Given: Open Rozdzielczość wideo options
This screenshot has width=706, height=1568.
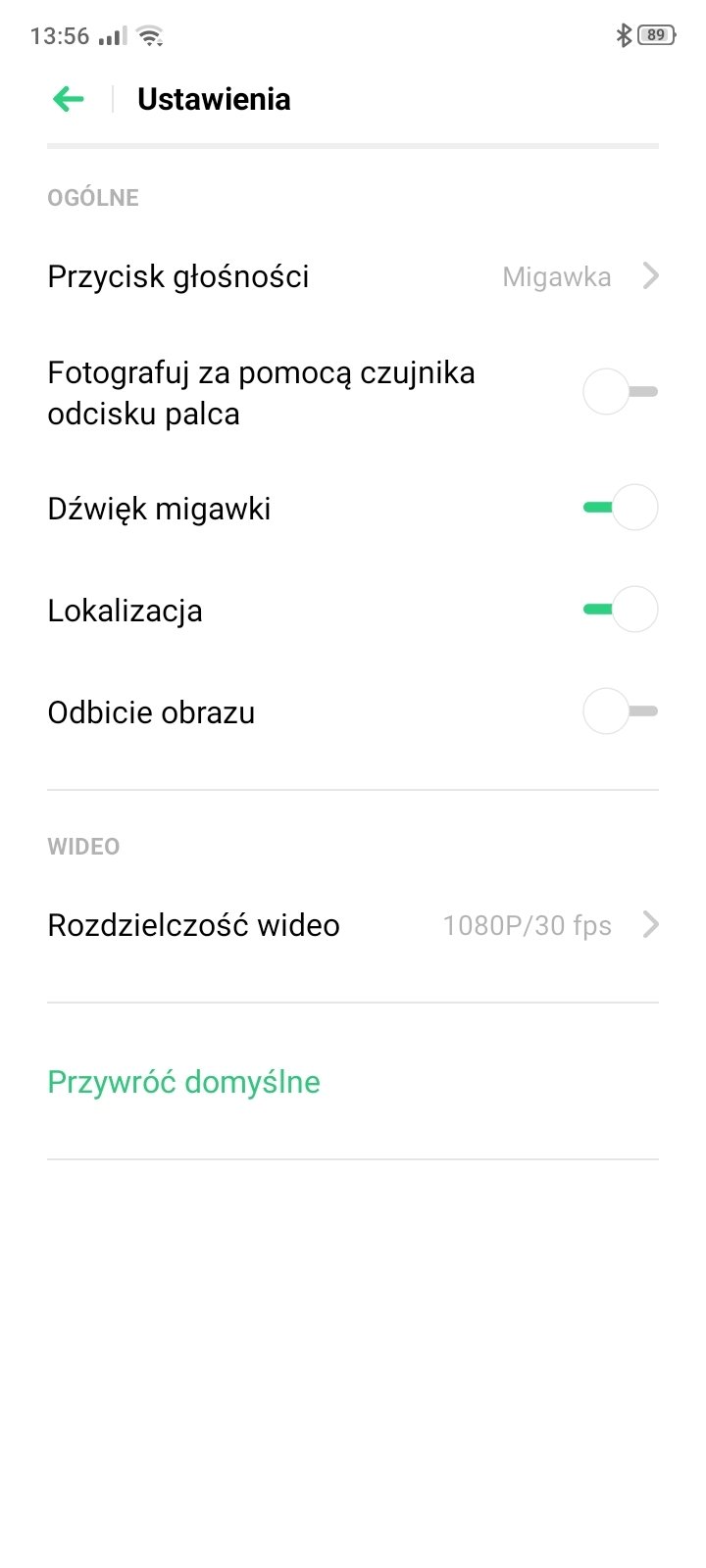Looking at the screenshot, I should coord(353,925).
